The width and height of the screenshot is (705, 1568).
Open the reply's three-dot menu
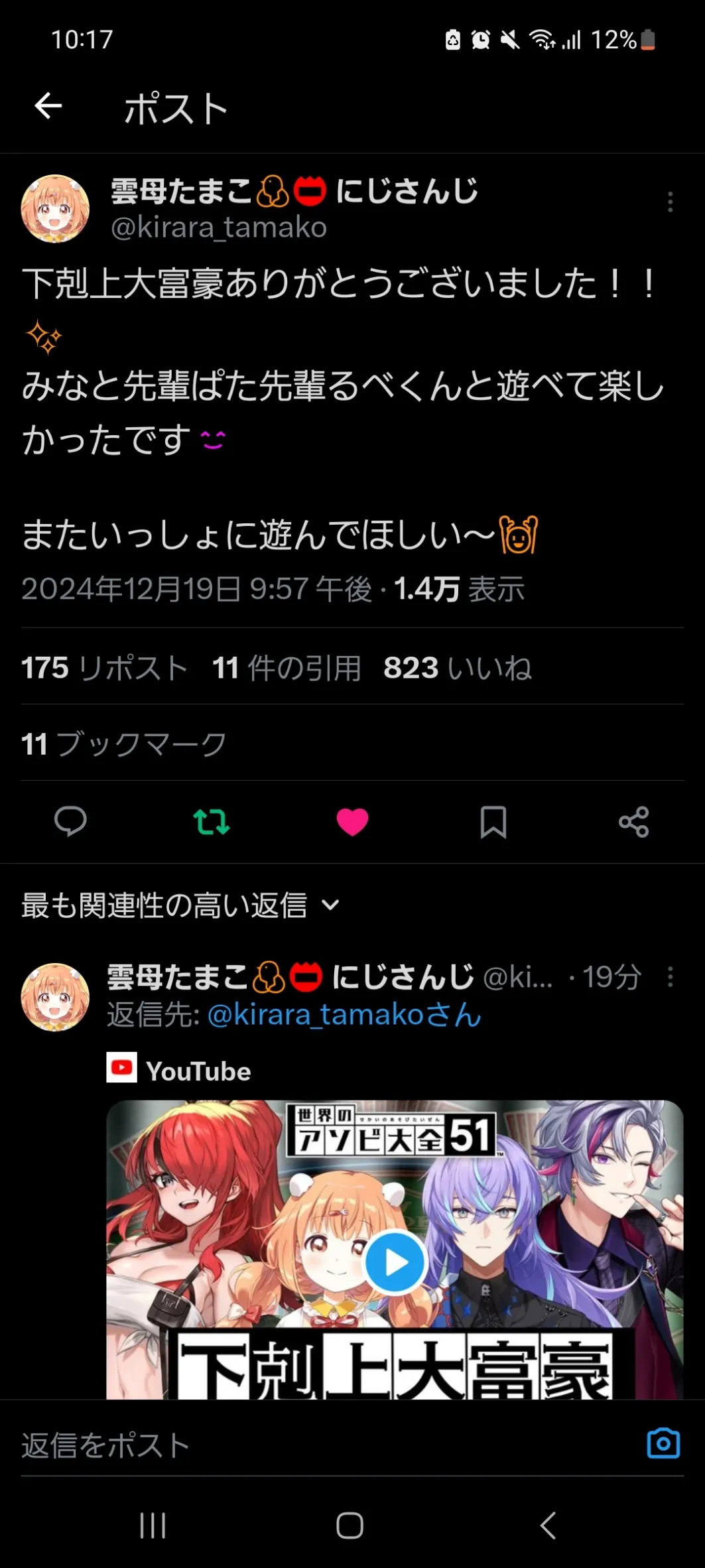pos(671,976)
